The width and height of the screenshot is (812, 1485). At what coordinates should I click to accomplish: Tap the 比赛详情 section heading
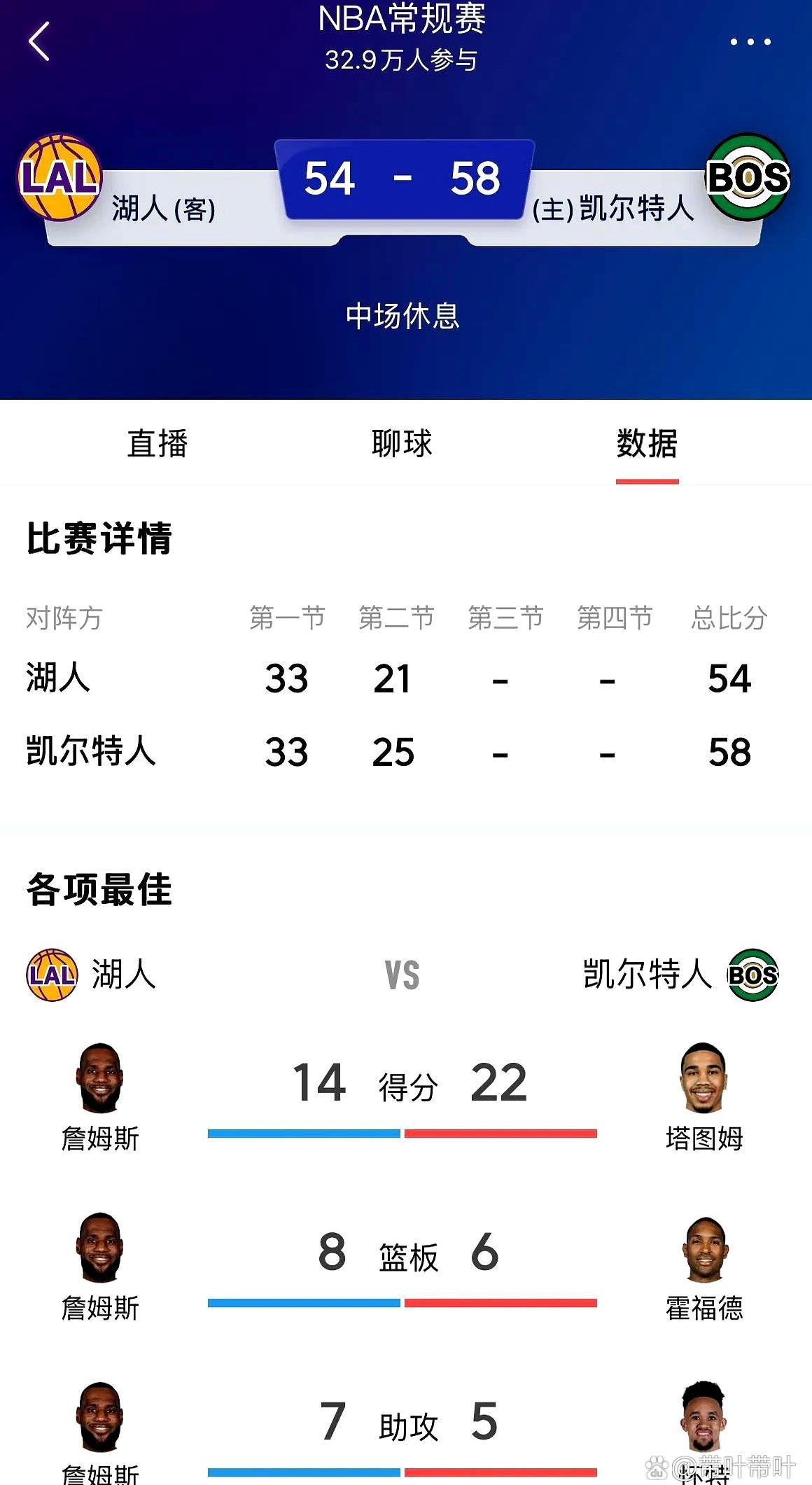click(101, 541)
